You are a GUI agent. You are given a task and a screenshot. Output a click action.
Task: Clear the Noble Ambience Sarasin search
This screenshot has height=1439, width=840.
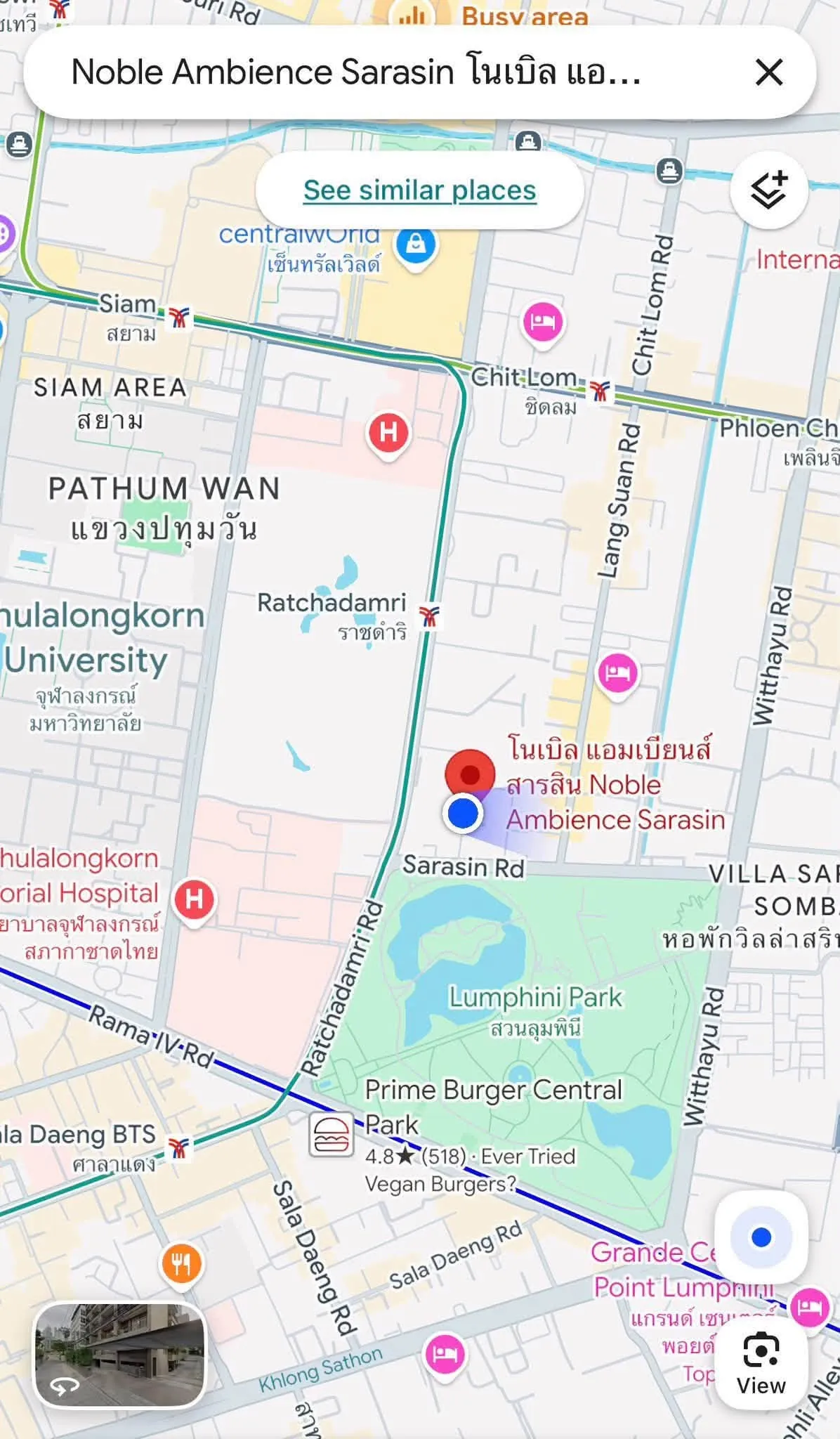(768, 72)
